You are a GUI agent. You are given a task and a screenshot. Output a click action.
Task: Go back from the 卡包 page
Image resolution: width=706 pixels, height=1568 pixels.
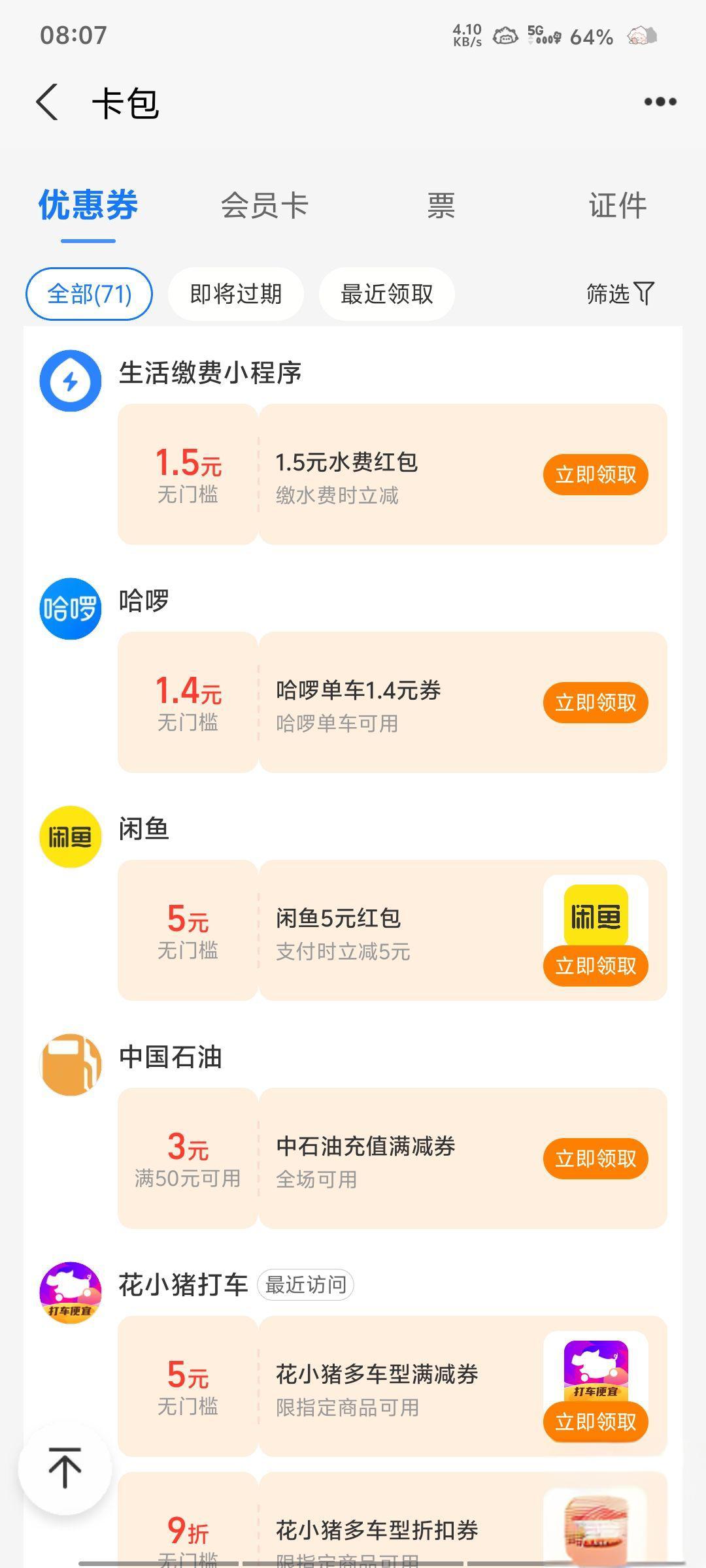tap(47, 102)
